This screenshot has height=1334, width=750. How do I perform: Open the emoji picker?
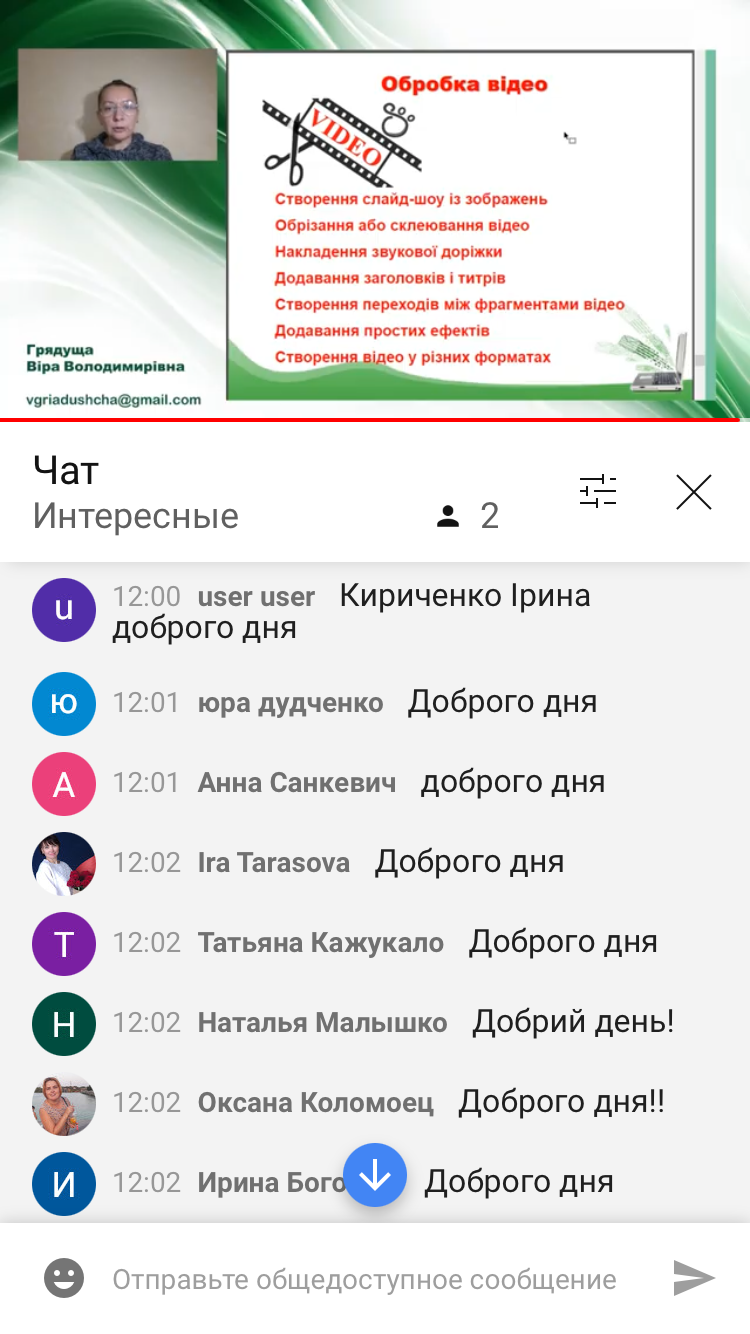(64, 1278)
